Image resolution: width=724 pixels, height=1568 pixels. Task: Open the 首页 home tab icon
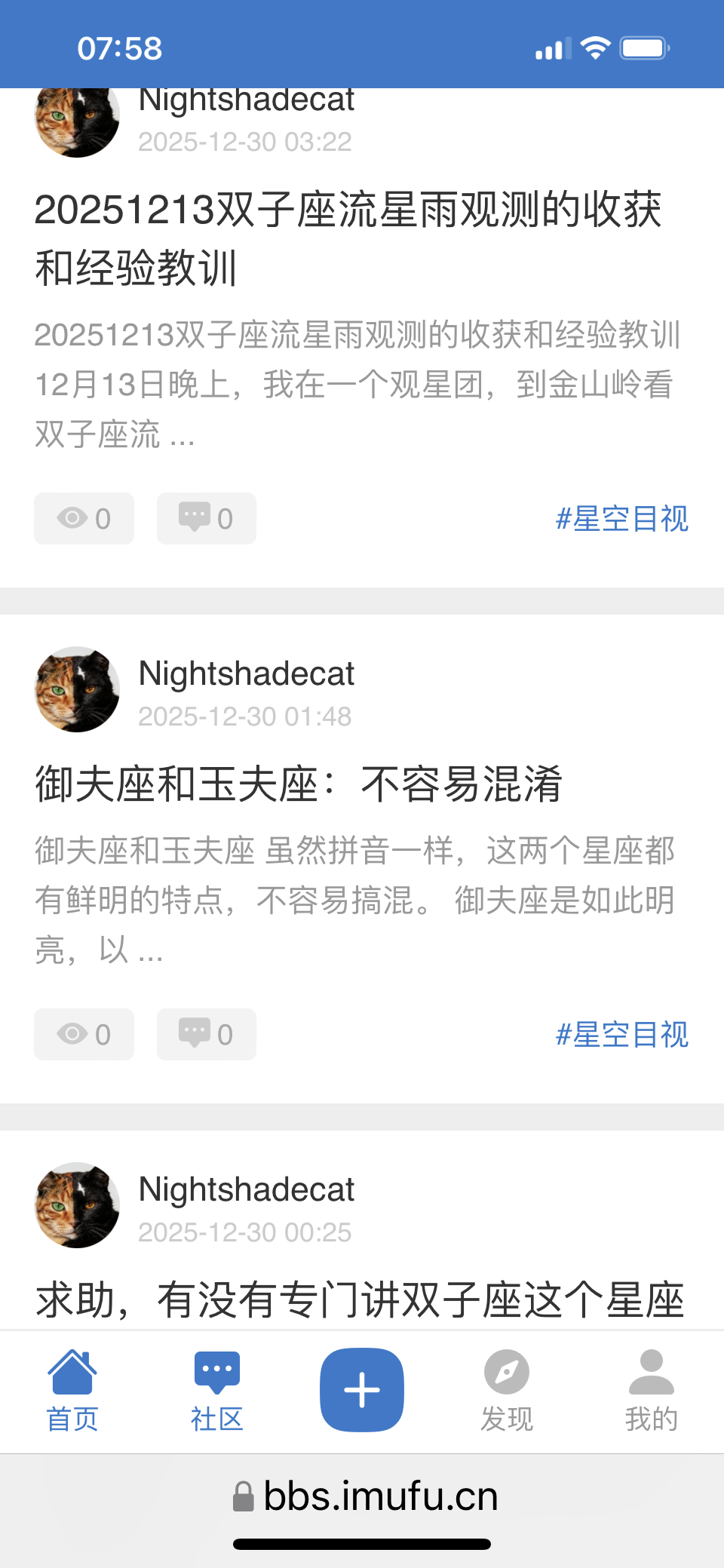[x=72, y=1373]
